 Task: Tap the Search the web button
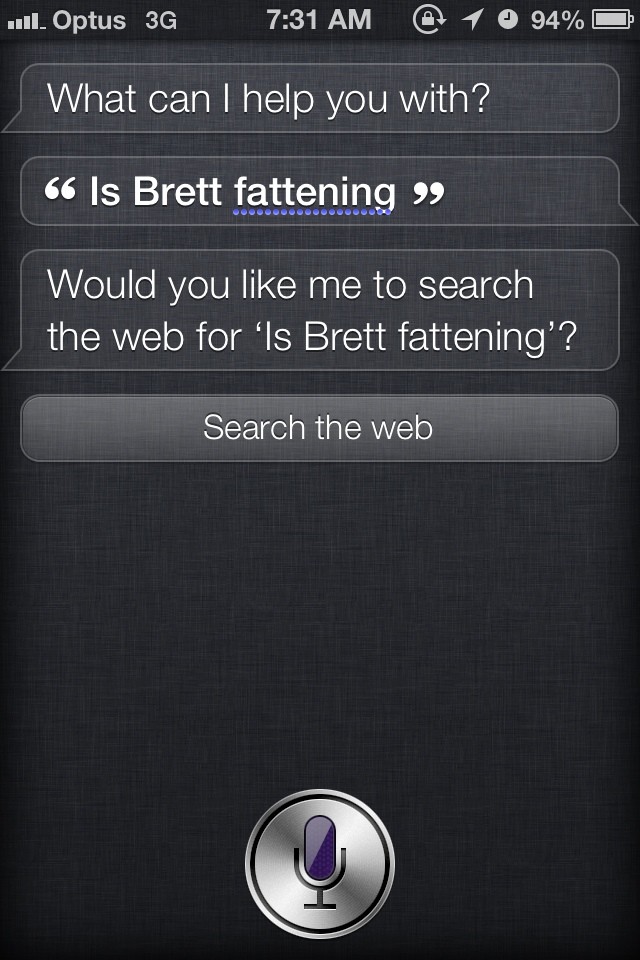tap(319, 428)
